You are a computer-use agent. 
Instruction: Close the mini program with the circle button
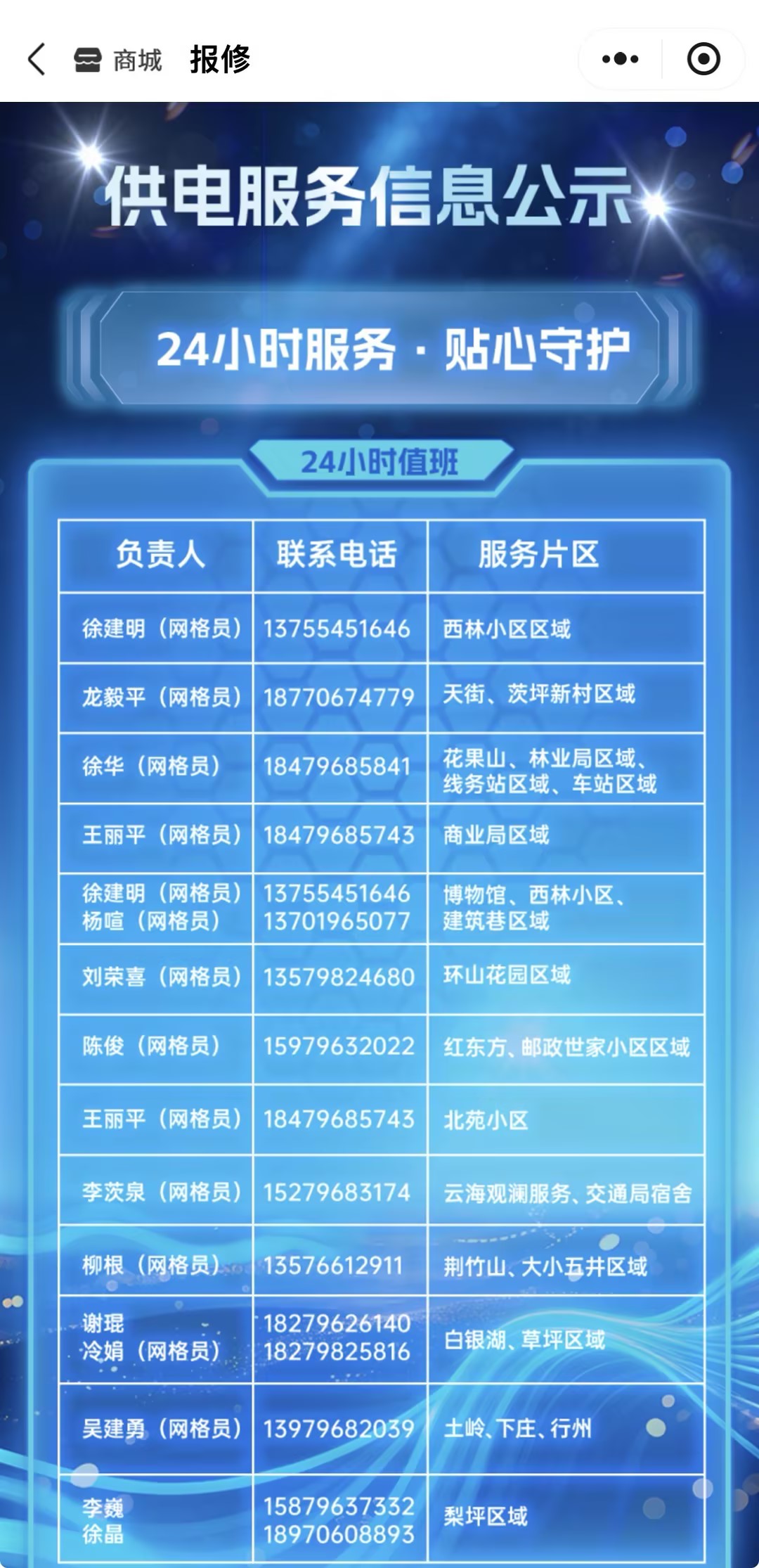(703, 59)
